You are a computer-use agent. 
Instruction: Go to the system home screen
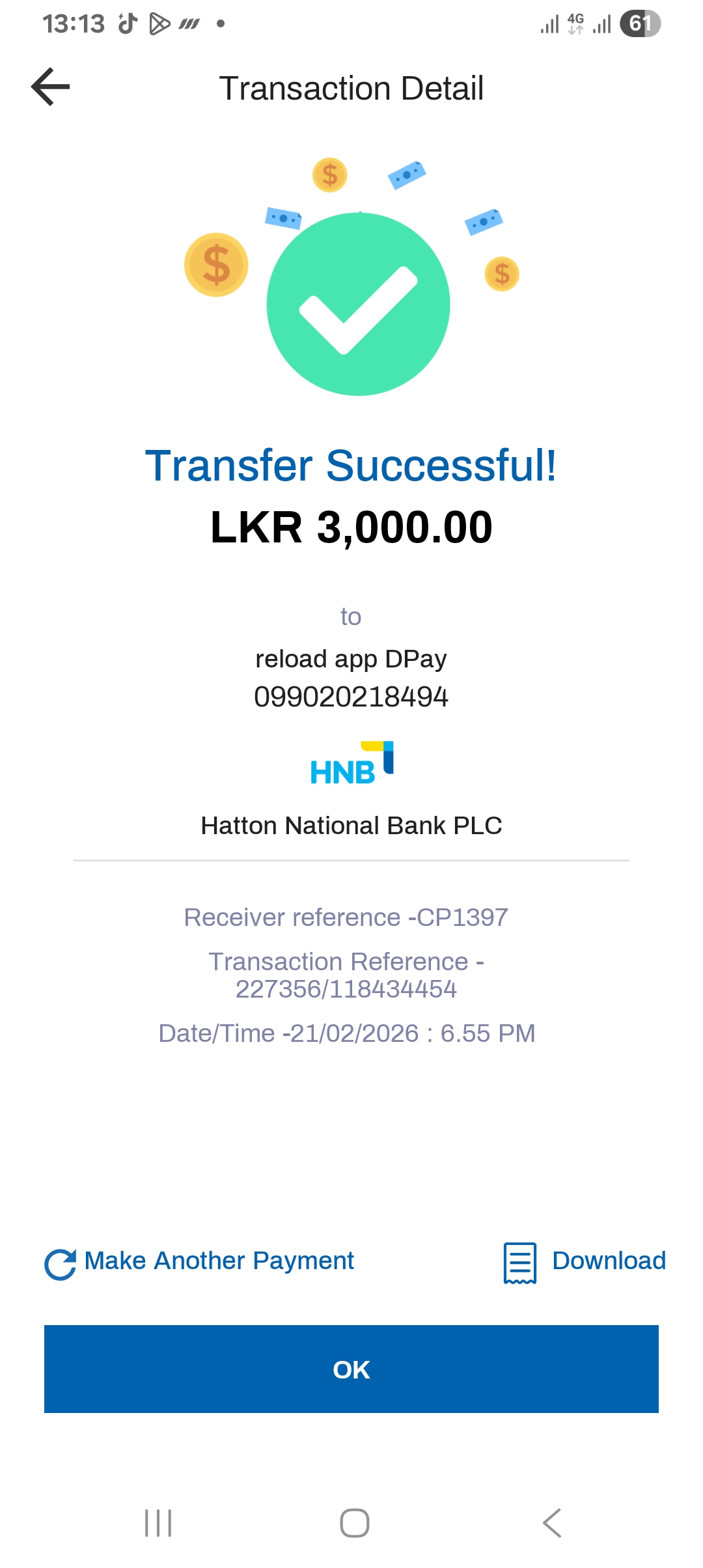click(x=355, y=1523)
